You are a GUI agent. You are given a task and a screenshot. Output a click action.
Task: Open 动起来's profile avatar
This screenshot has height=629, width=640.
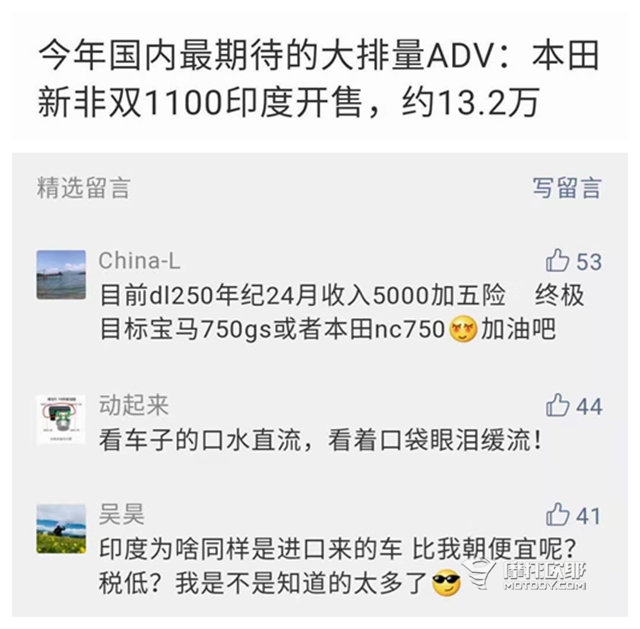[61, 418]
